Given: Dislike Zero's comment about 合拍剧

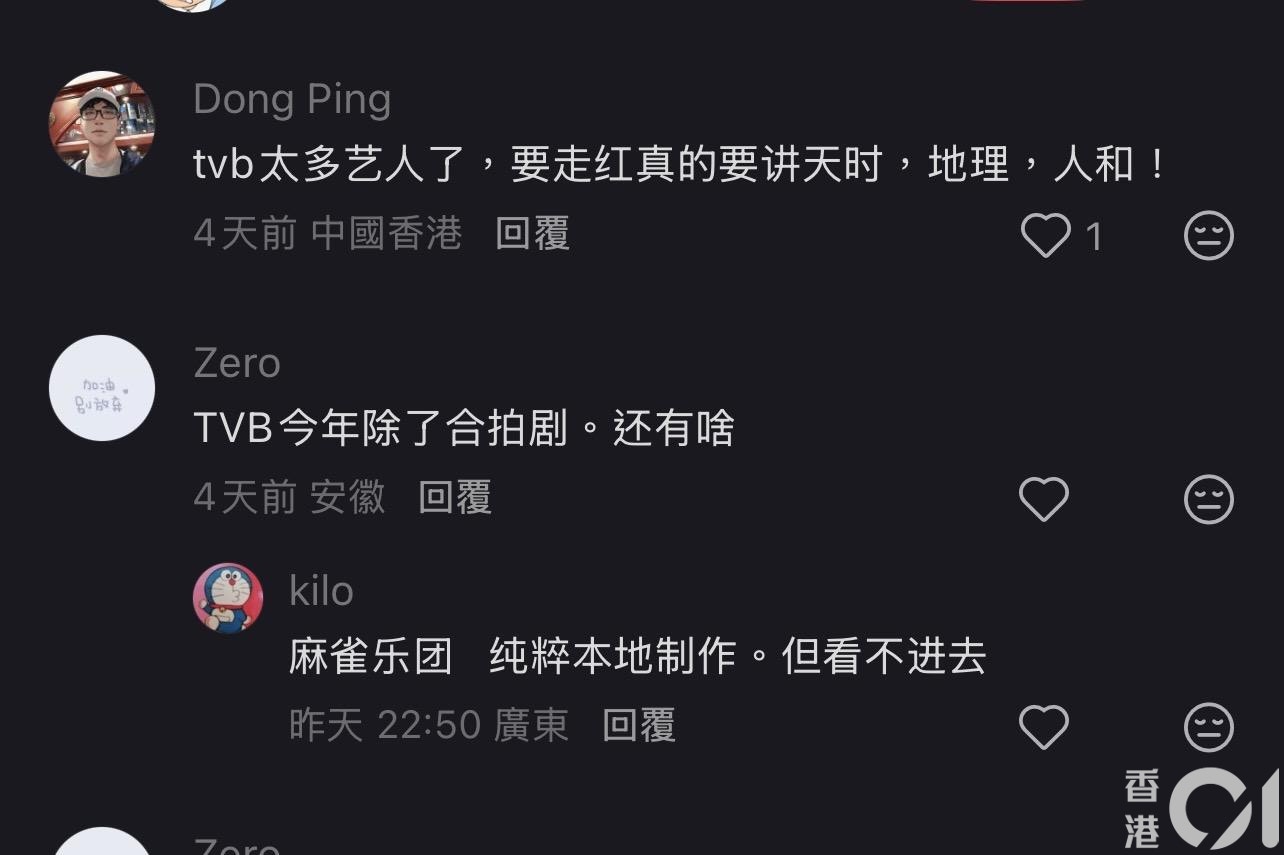Looking at the screenshot, I should pos(1208,498).
